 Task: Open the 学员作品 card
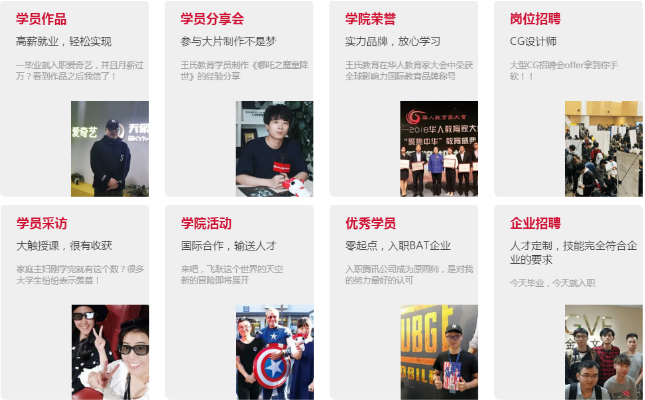tap(40, 19)
